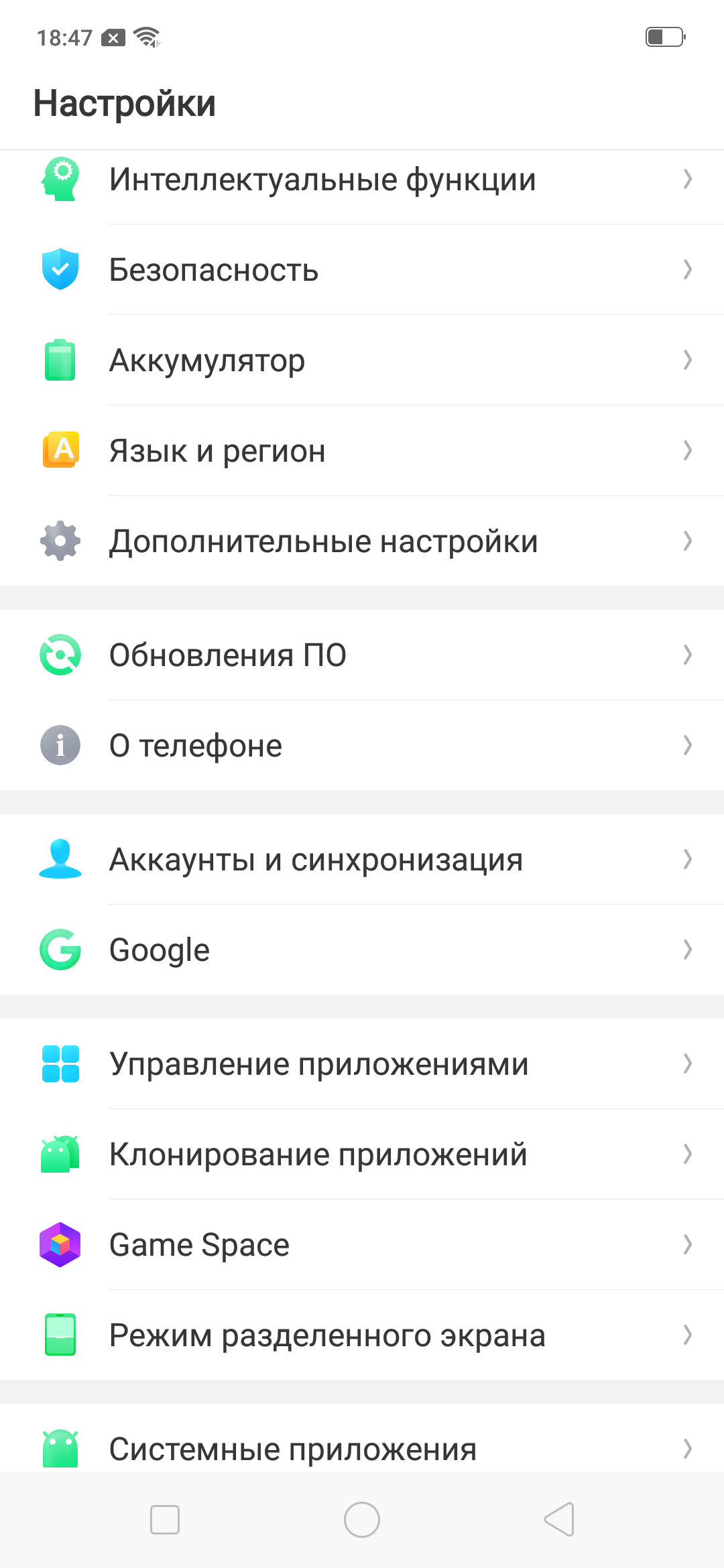Go to home screen via navigation bar
This screenshot has height=1568, width=724.
pyautogui.click(x=362, y=1519)
